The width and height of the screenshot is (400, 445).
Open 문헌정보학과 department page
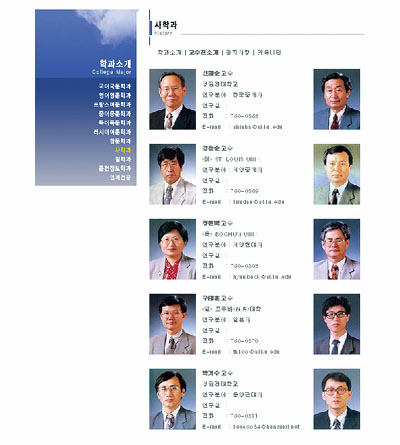click(x=115, y=169)
